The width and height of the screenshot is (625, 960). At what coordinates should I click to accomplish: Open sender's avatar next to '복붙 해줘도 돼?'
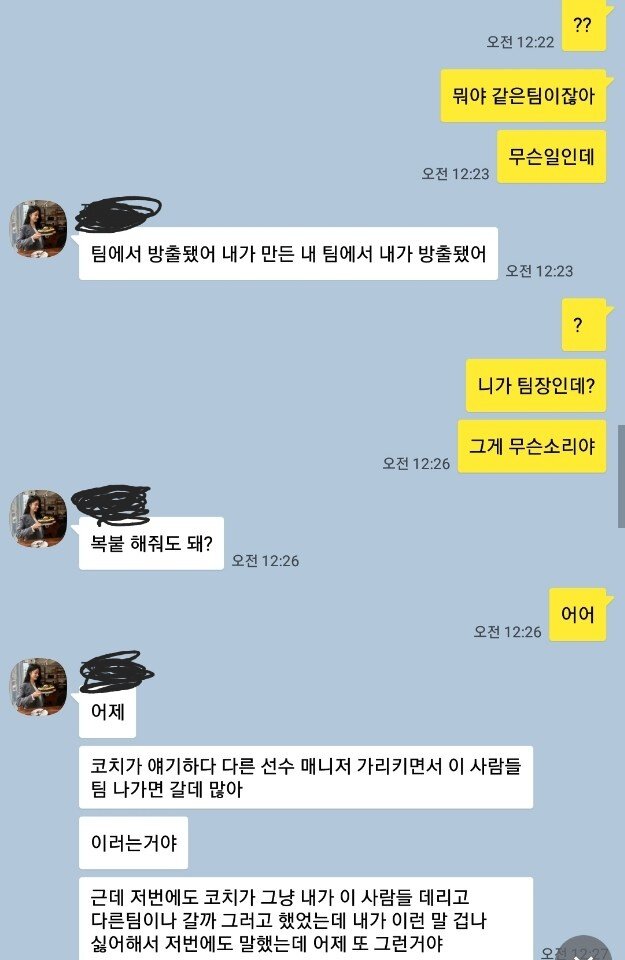pyautogui.click(x=38, y=518)
